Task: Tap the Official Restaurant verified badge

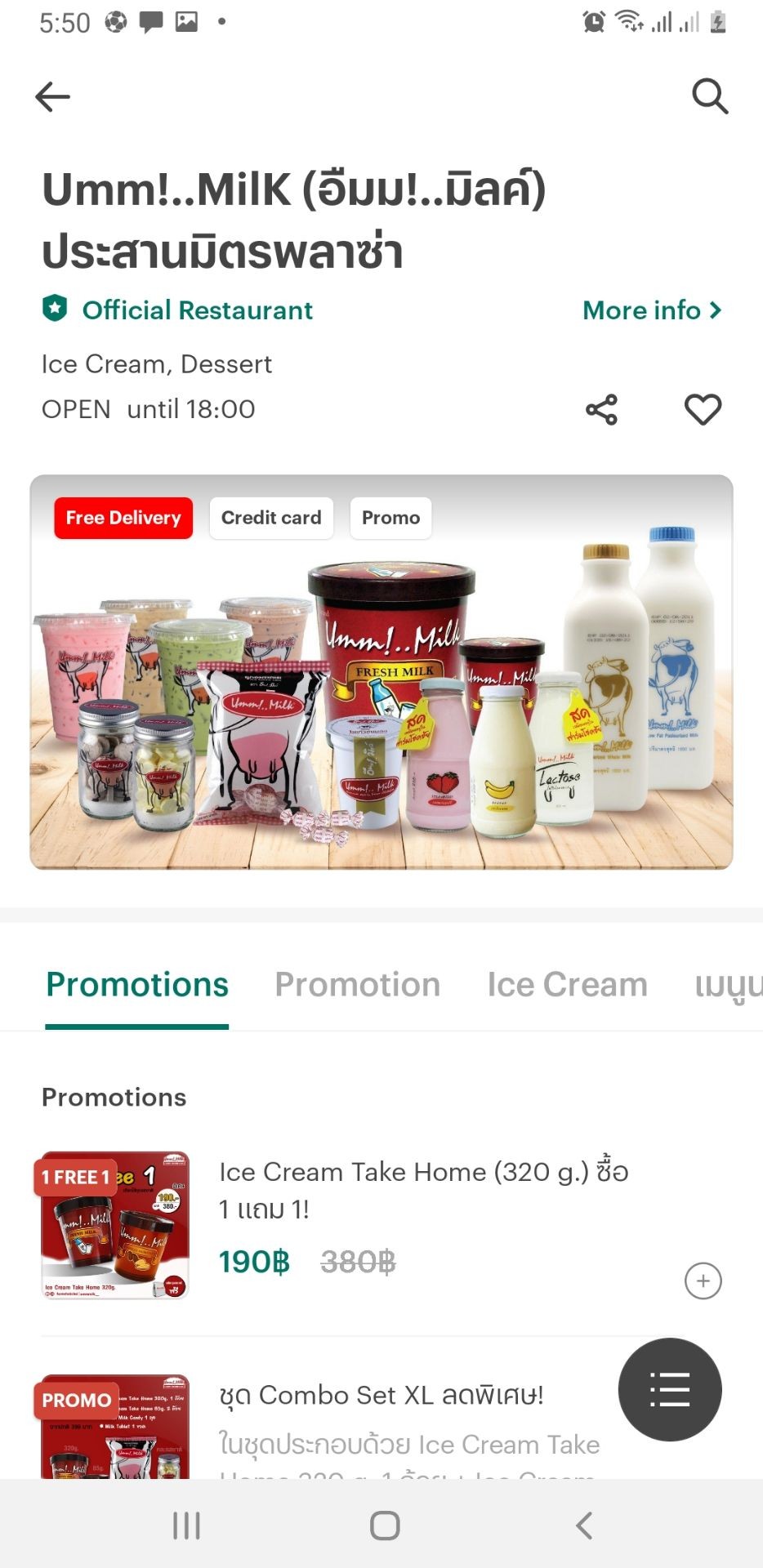Action: pos(52,310)
